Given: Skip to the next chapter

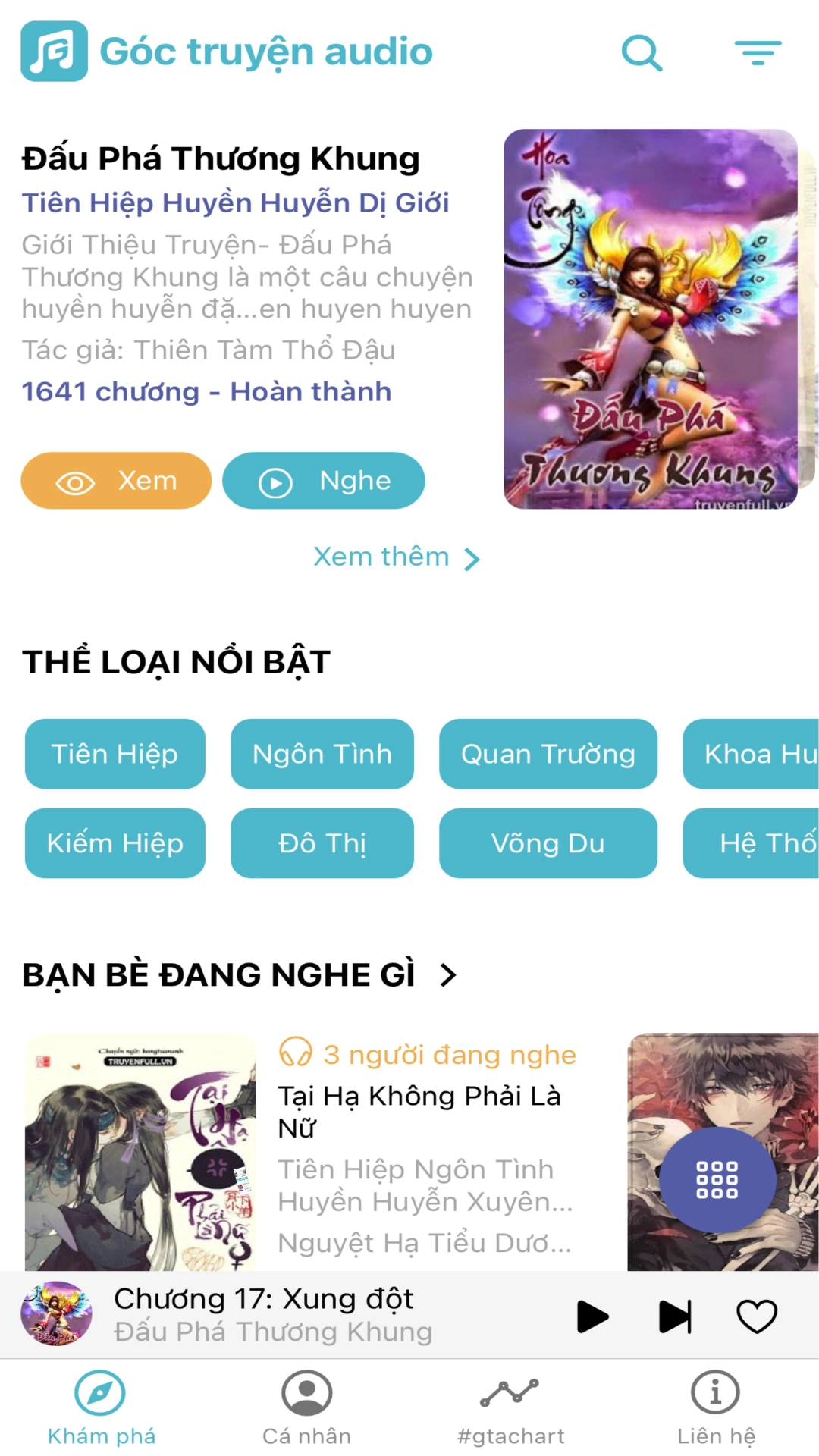Looking at the screenshot, I should click(675, 1316).
